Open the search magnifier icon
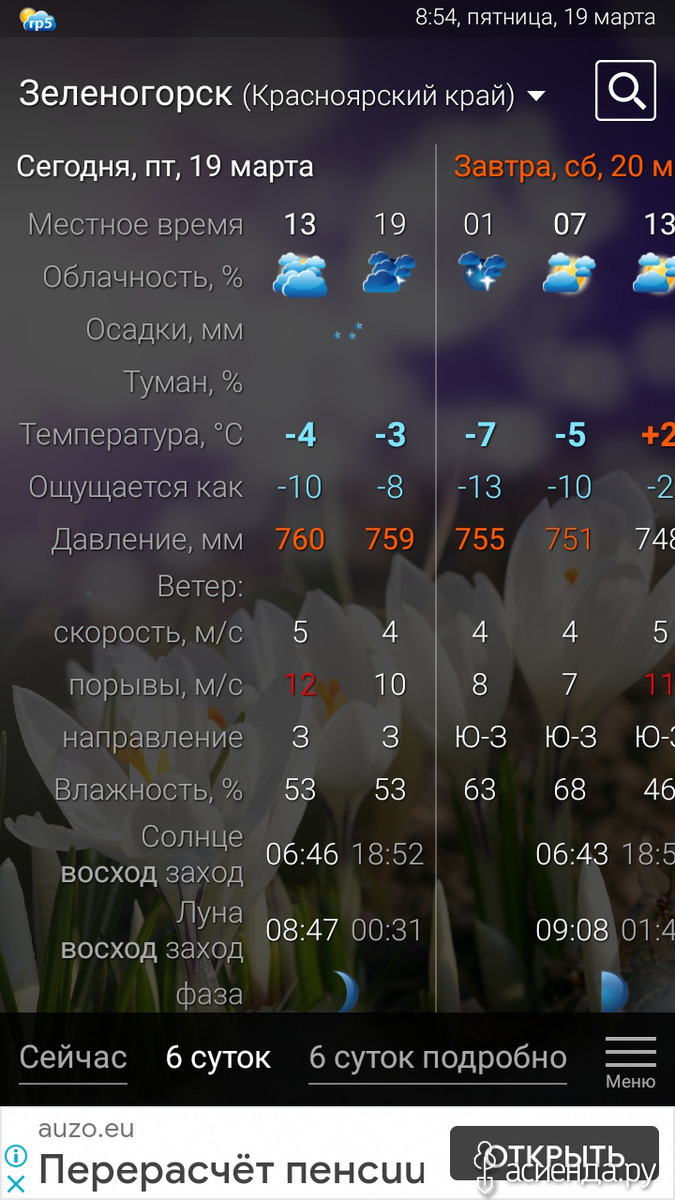675x1200 pixels. tap(625, 91)
